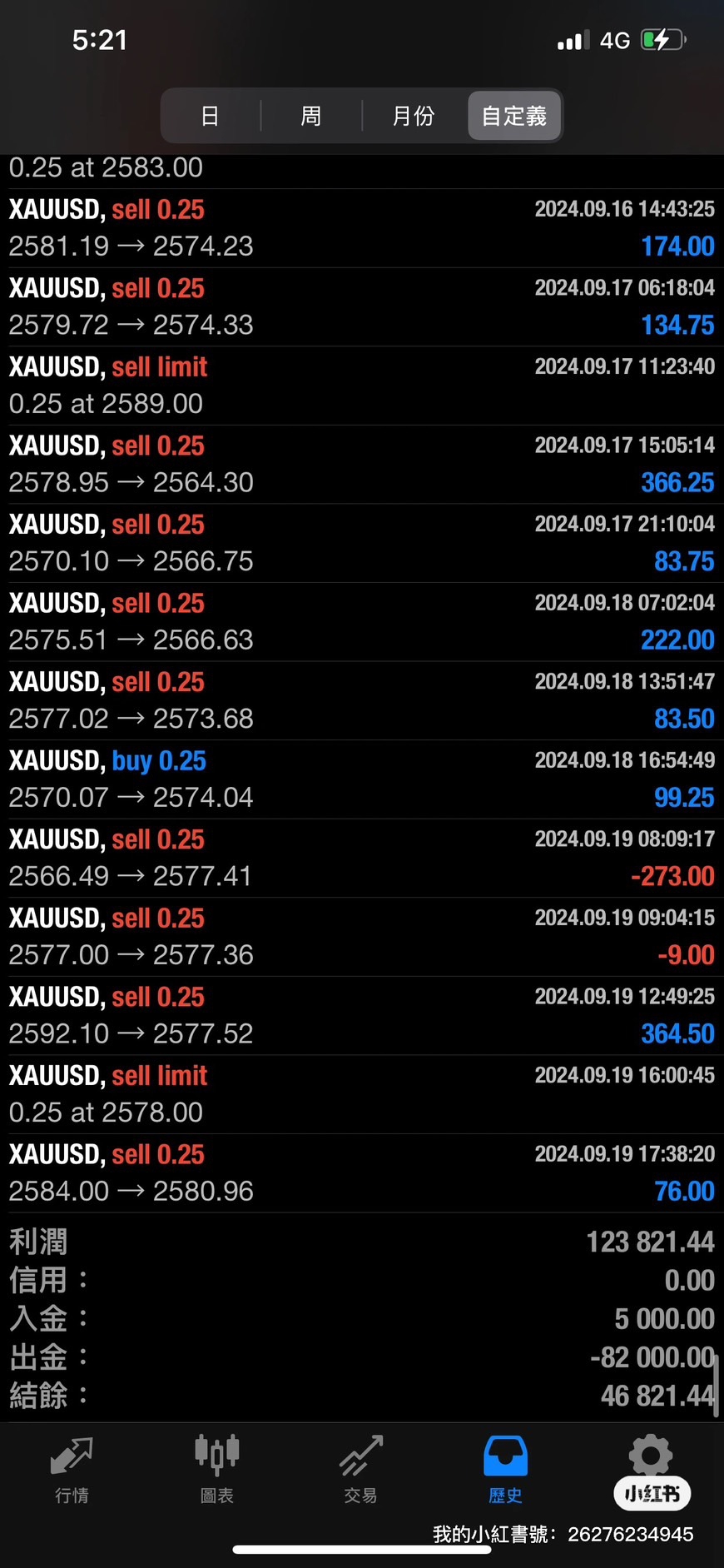
Task: Open the sell limit order at 2589.00
Action: point(362,386)
